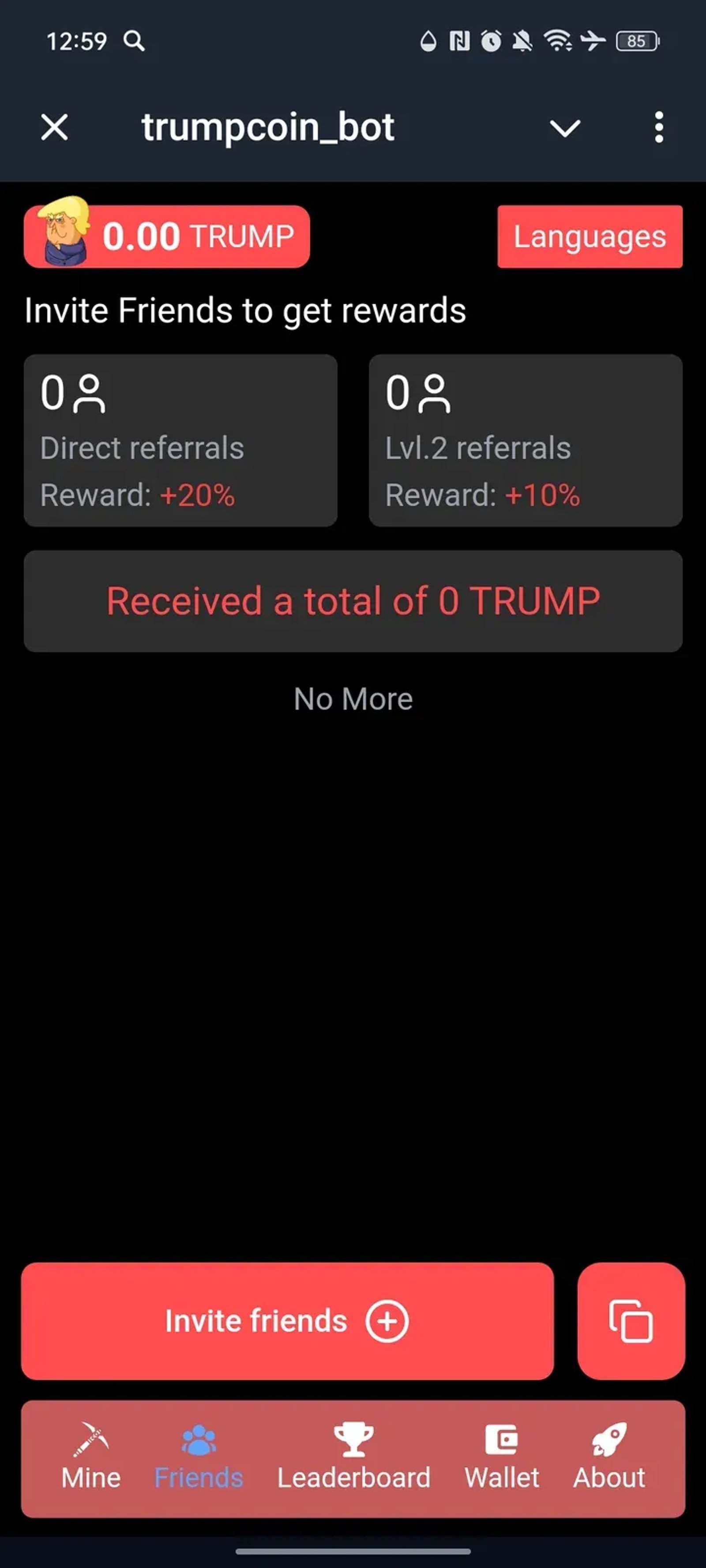Tap the battery level indicator
The height and width of the screenshot is (1568, 706).
637,41
